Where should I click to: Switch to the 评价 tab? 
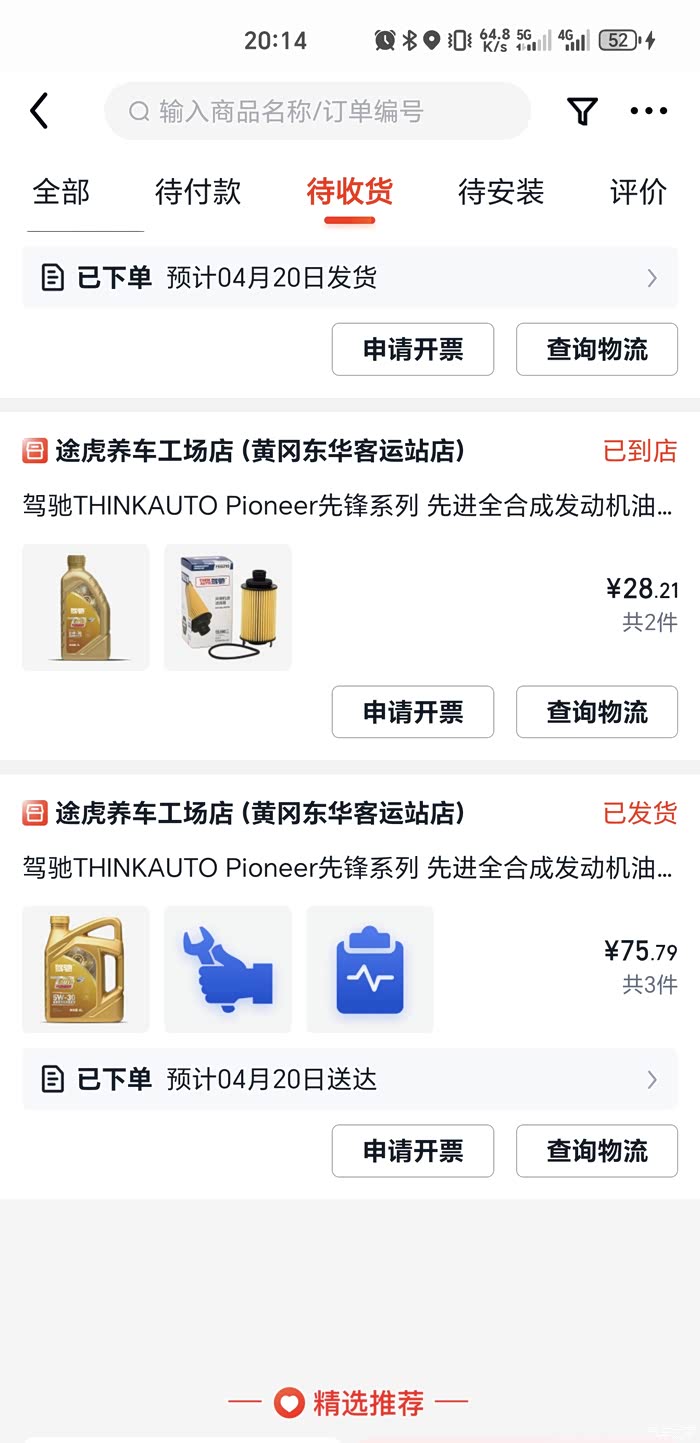point(638,192)
